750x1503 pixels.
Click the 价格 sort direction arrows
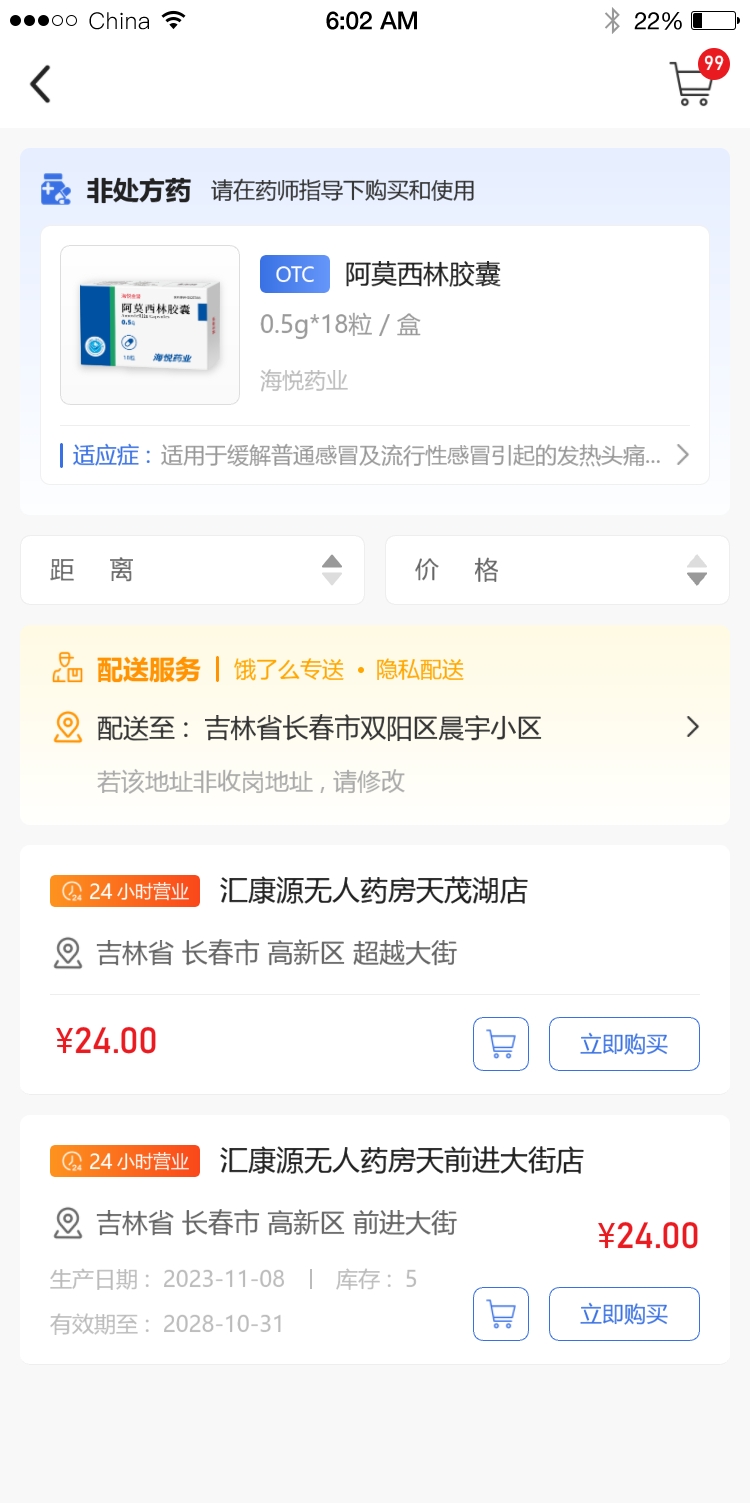click(695, 569)
